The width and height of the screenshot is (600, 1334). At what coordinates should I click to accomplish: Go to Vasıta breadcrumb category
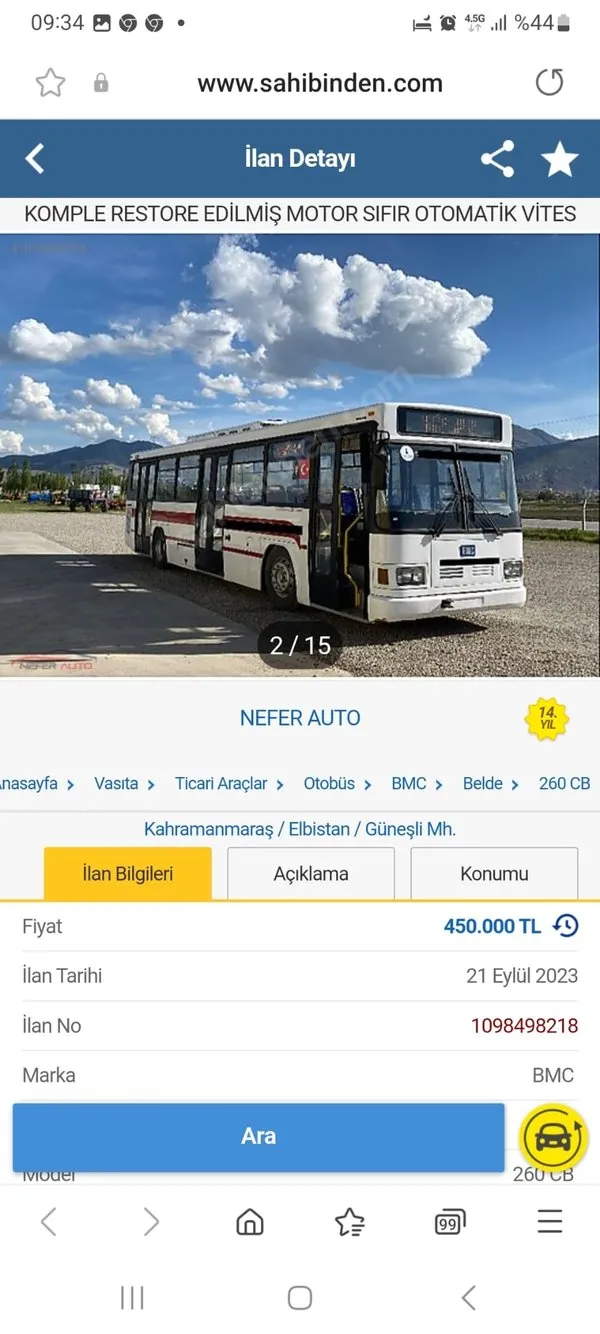(x=117, y=784)
